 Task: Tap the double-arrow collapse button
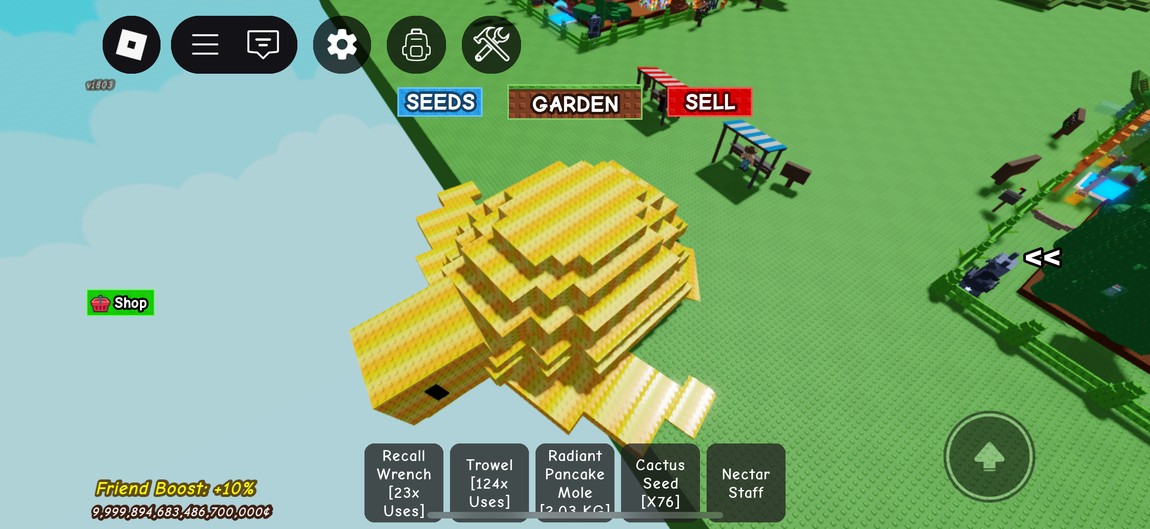point(1042,258)
